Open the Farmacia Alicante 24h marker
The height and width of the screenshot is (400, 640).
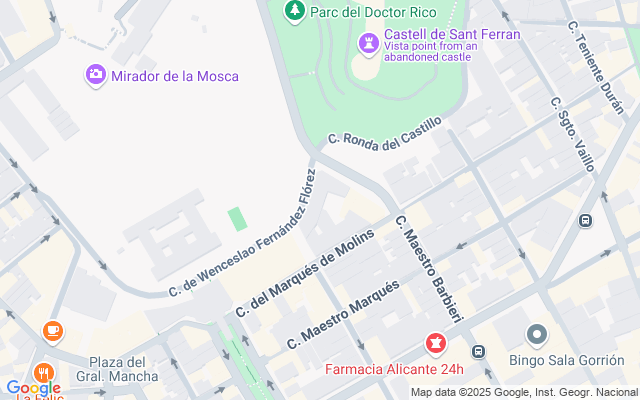tap(435, 345)
